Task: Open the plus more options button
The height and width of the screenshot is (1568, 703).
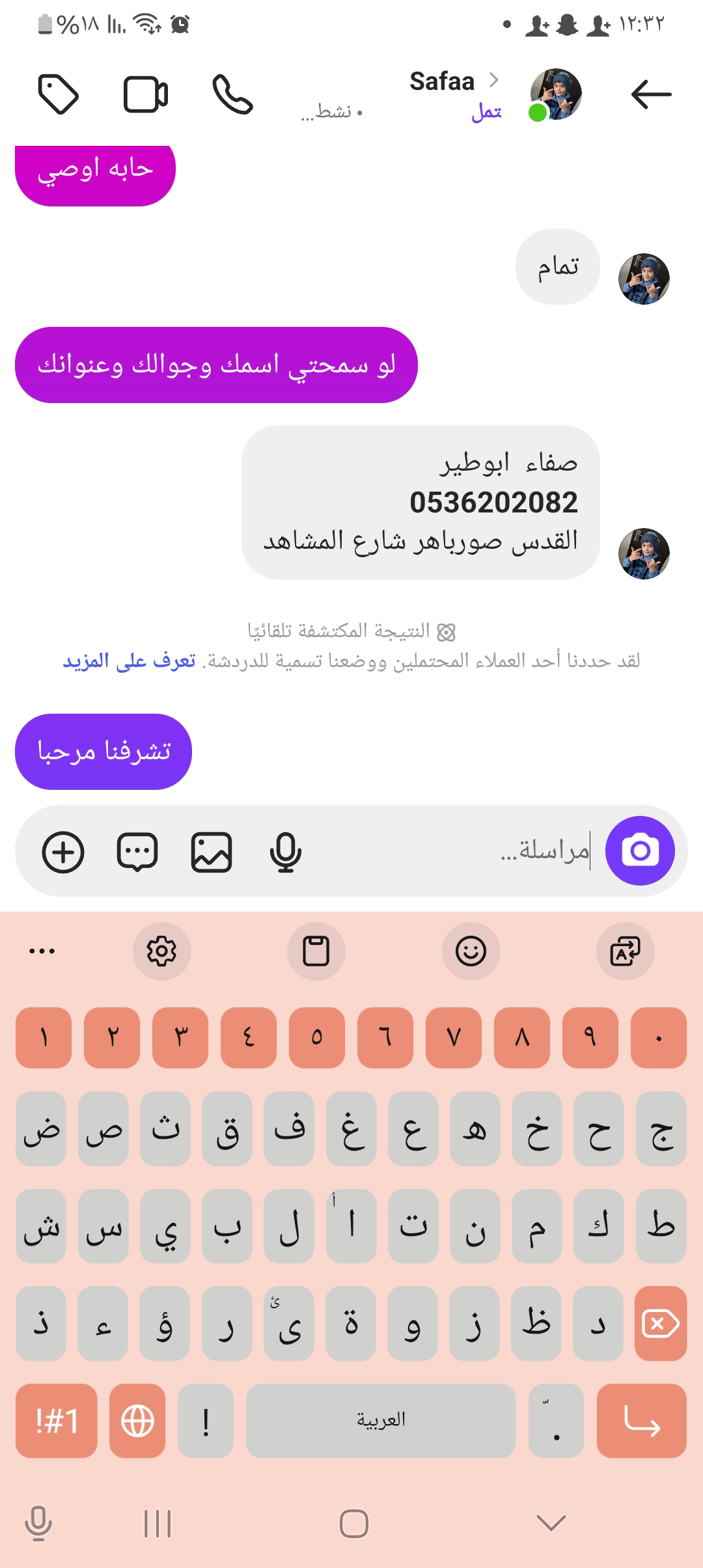Action: click(x=63, y=852)
